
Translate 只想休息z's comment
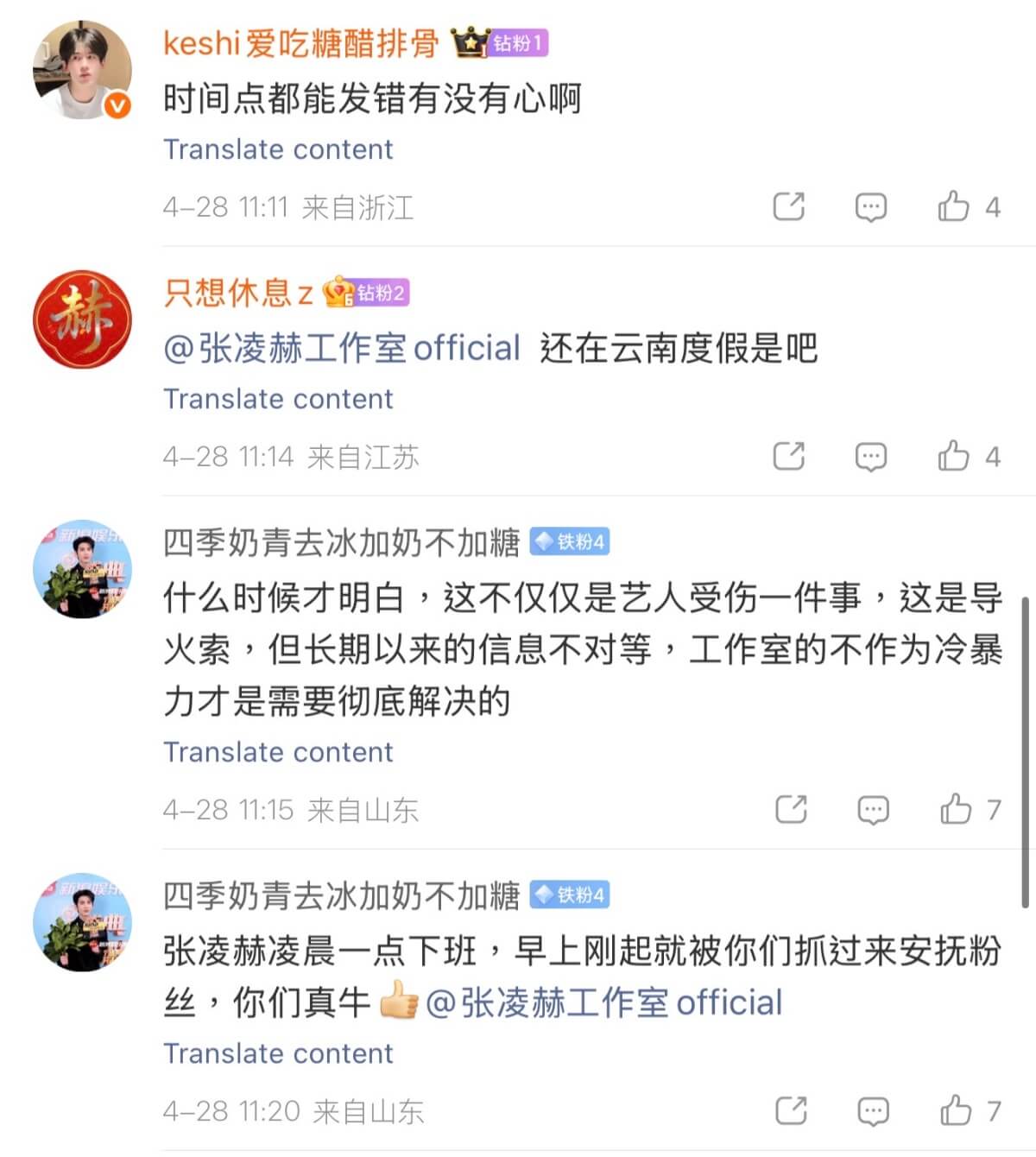[x=278, y=399]
